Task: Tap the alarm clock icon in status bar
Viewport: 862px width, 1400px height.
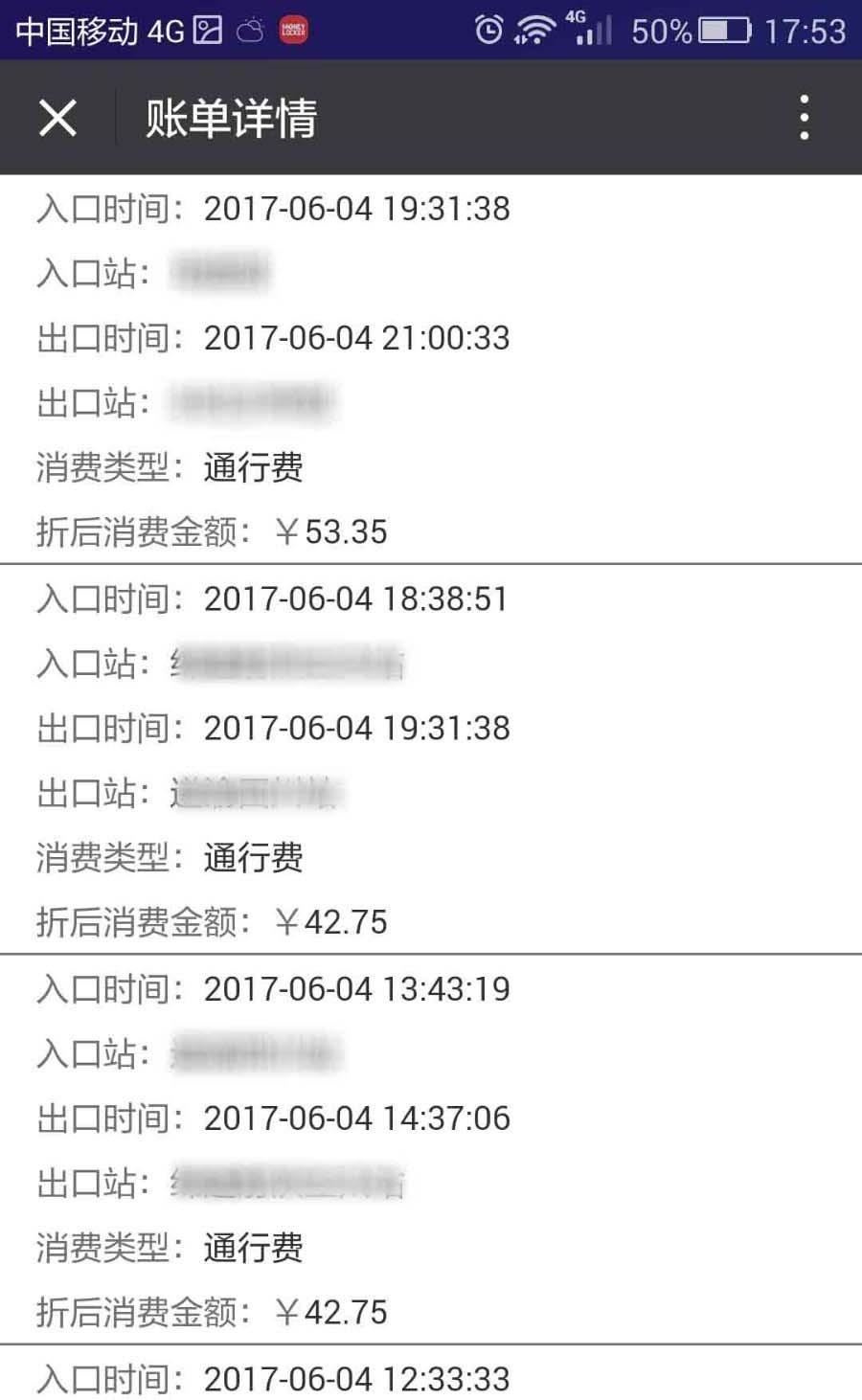Action: tap(488, 29)
